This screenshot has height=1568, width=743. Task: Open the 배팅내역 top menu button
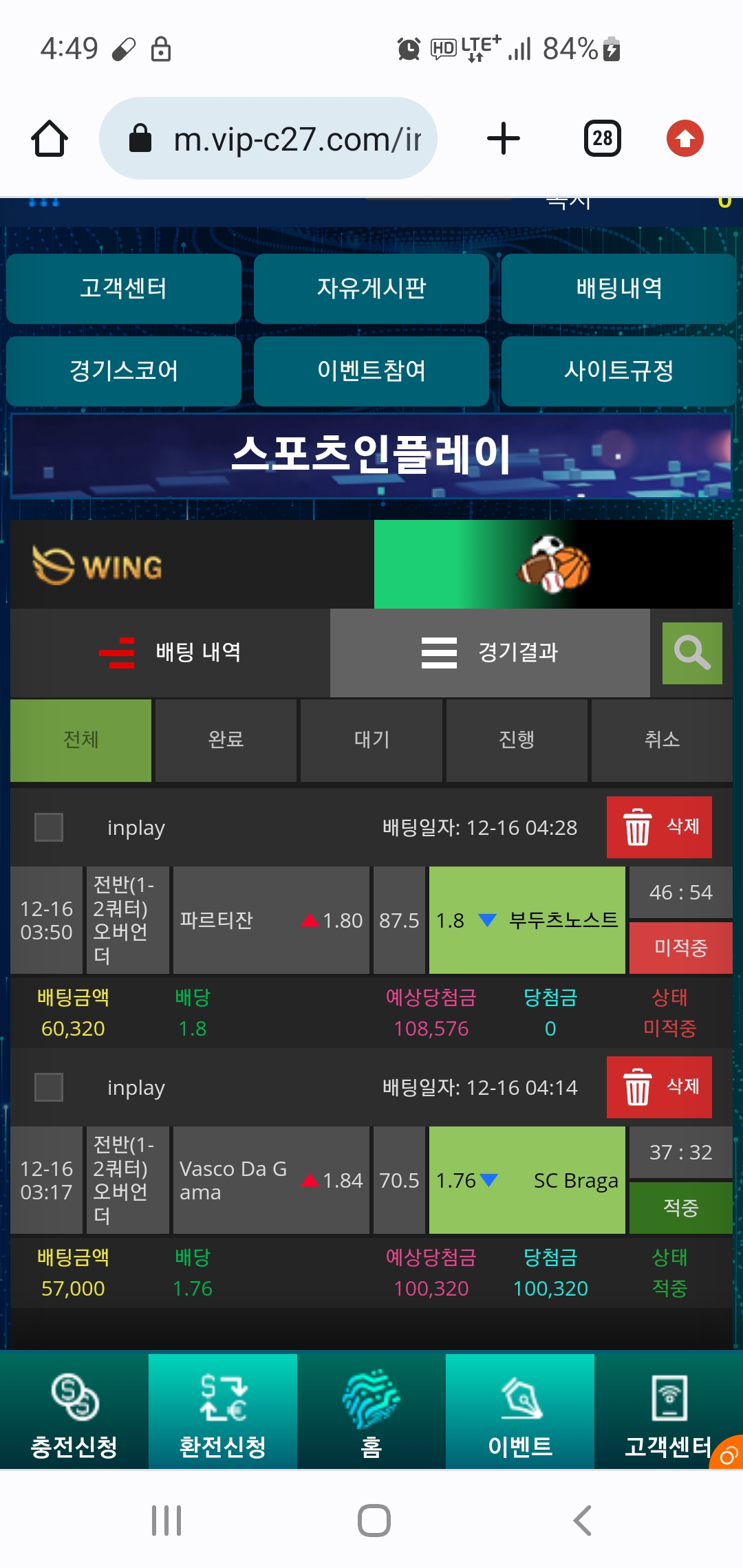click(x=618, y=288)
